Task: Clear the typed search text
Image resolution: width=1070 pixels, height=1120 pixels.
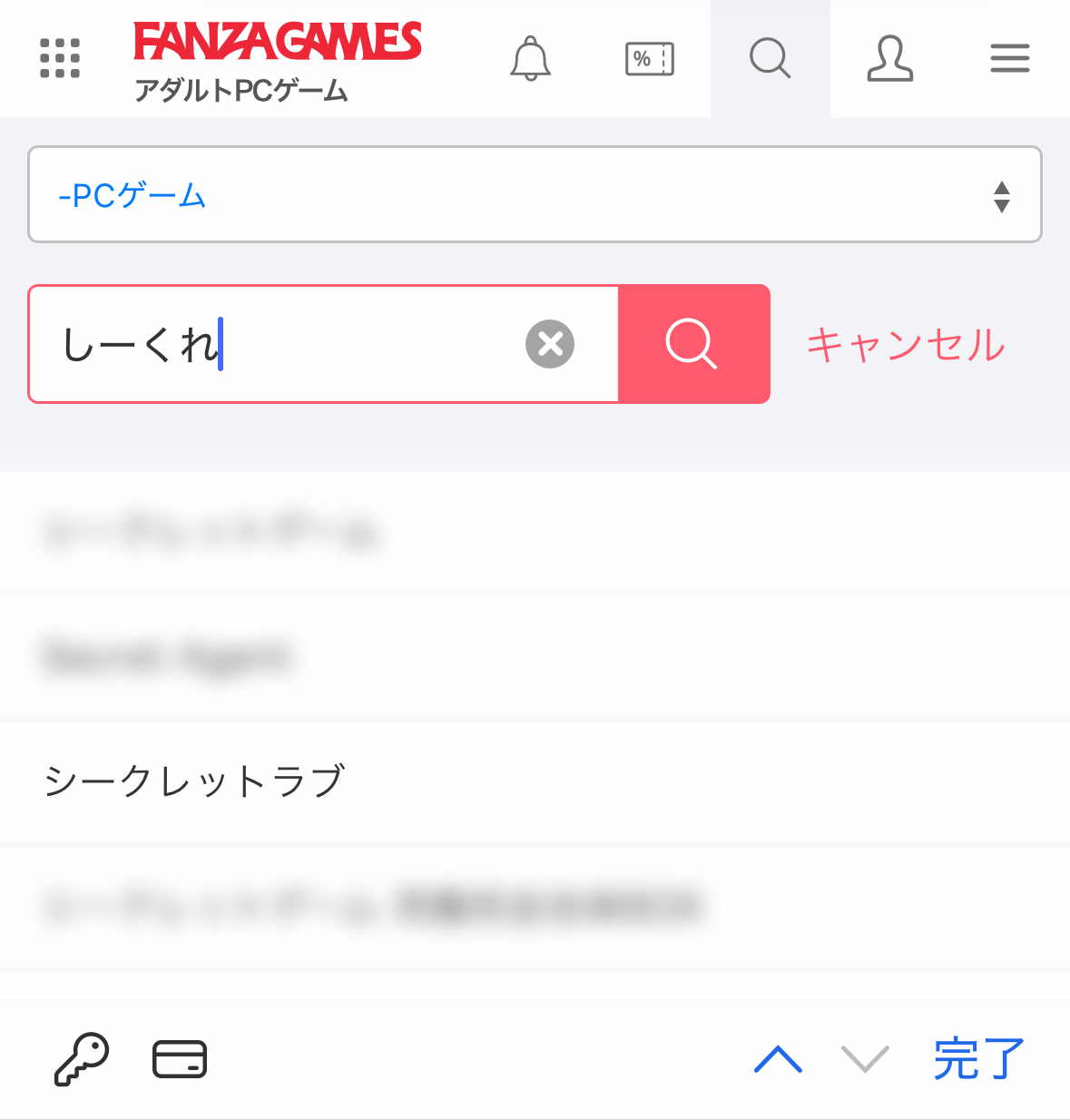Action: (x=550, y=344)
